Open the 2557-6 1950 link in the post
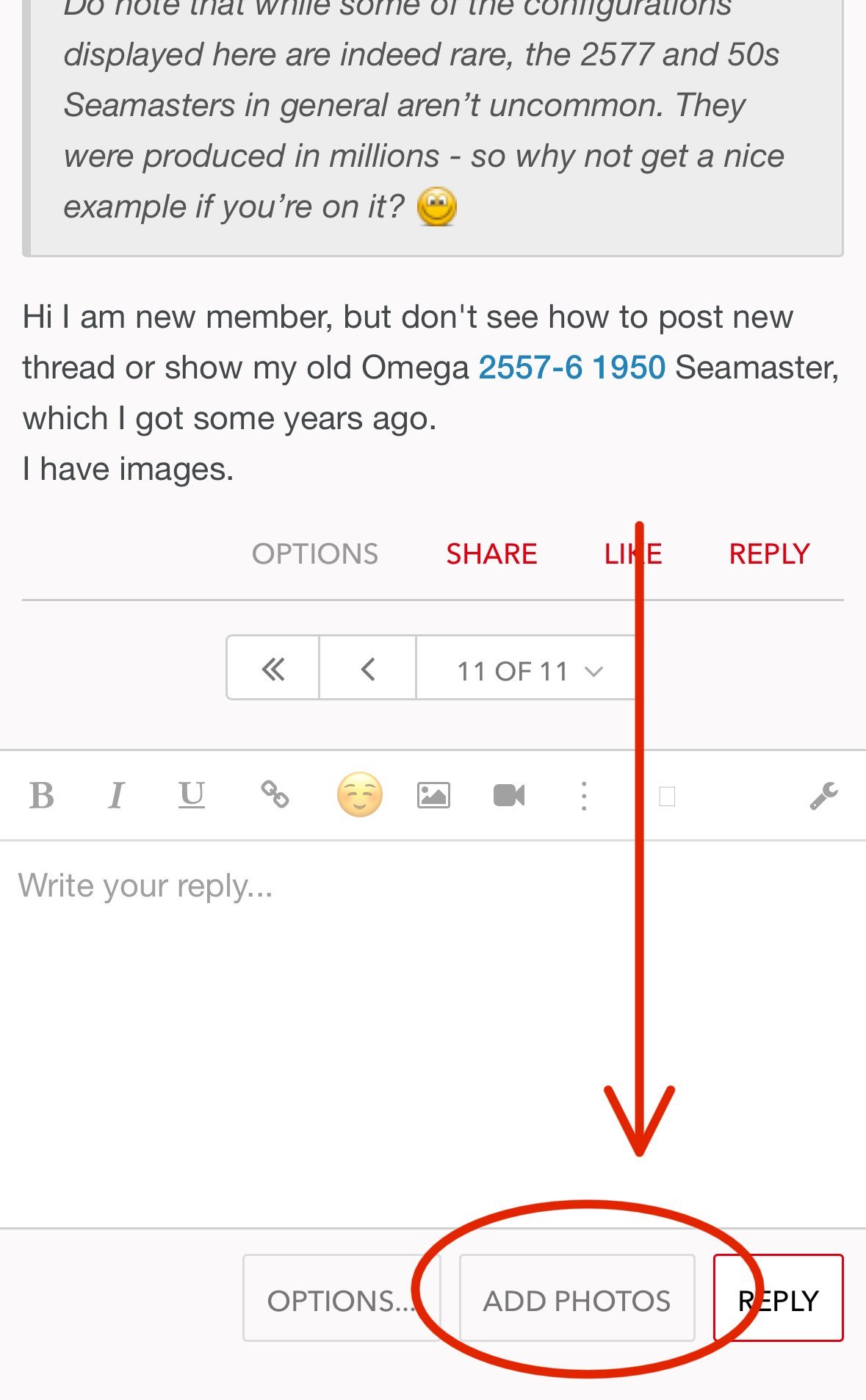 click(x=571, y=367)
